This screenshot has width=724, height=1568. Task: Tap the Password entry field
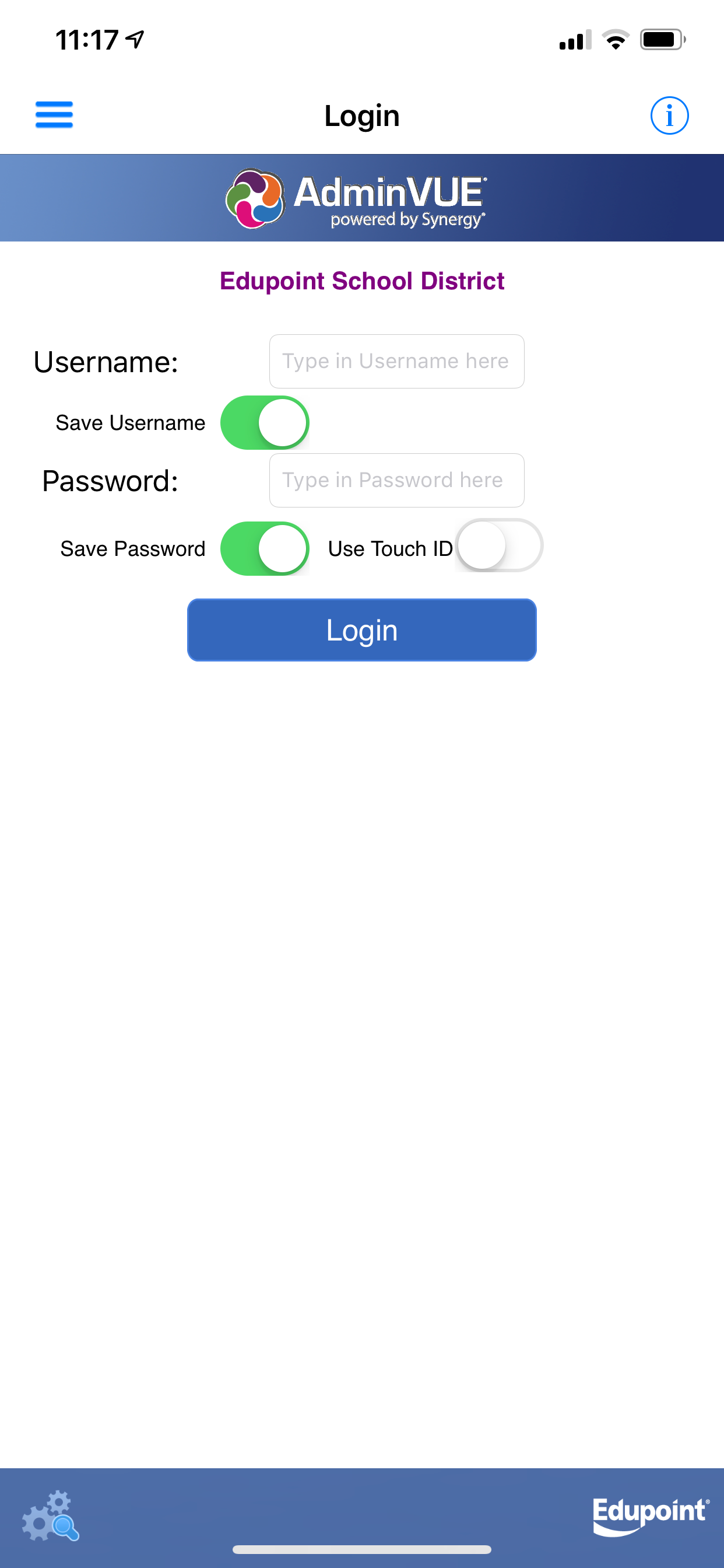396,480
